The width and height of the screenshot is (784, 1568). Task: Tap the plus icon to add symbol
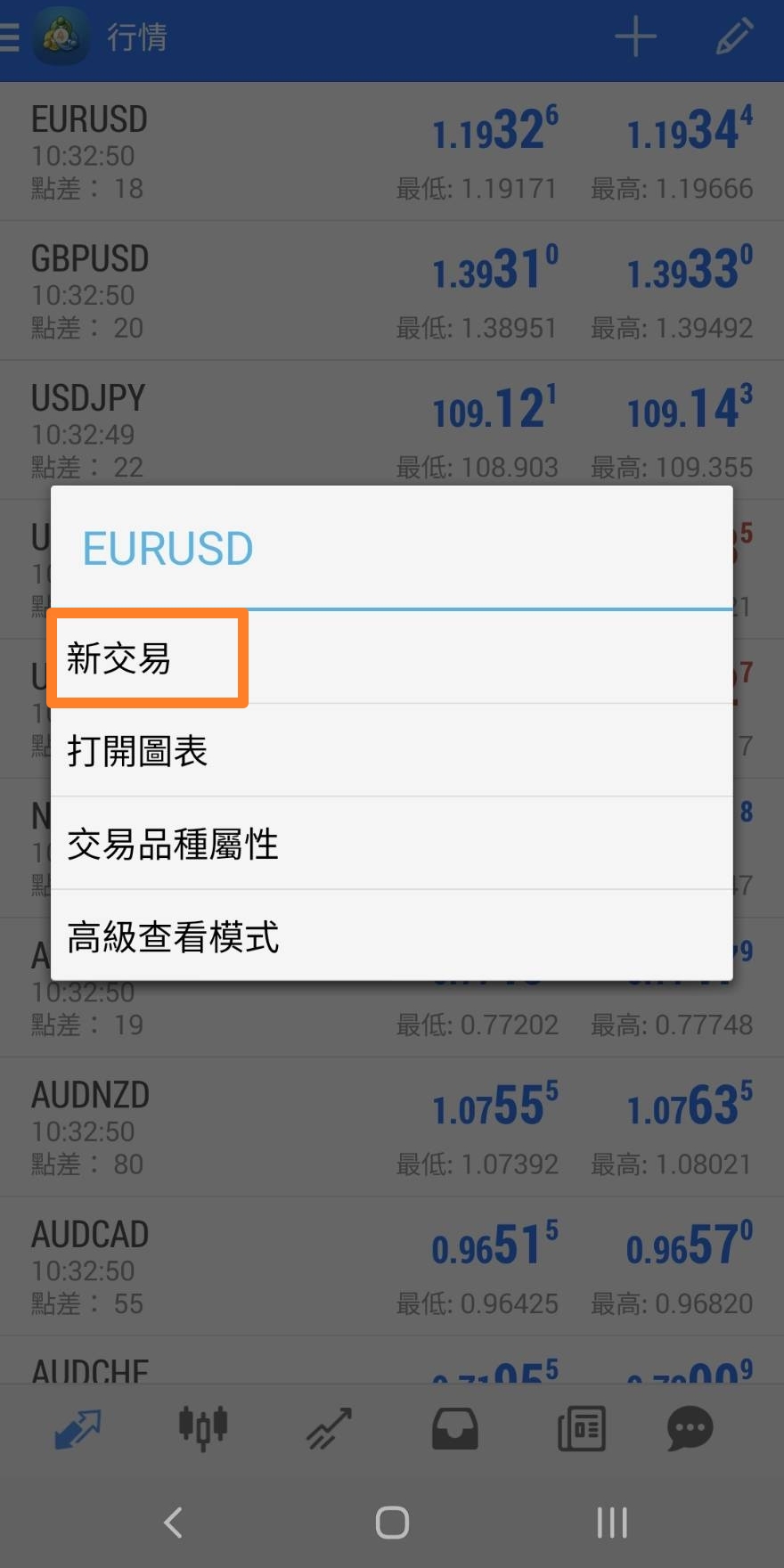[x=635, y=37]
